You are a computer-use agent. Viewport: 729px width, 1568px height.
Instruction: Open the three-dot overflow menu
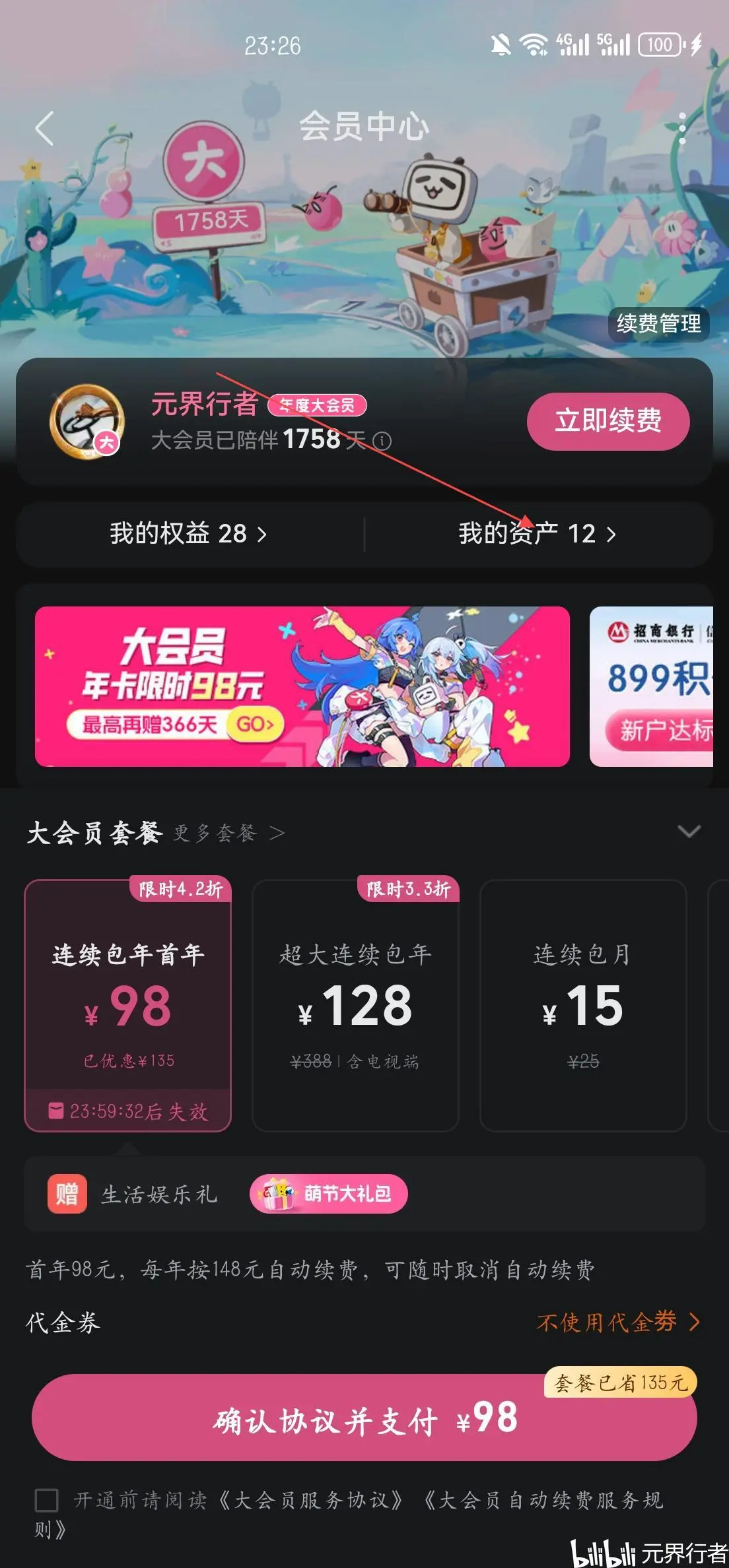tap(682, 128)
